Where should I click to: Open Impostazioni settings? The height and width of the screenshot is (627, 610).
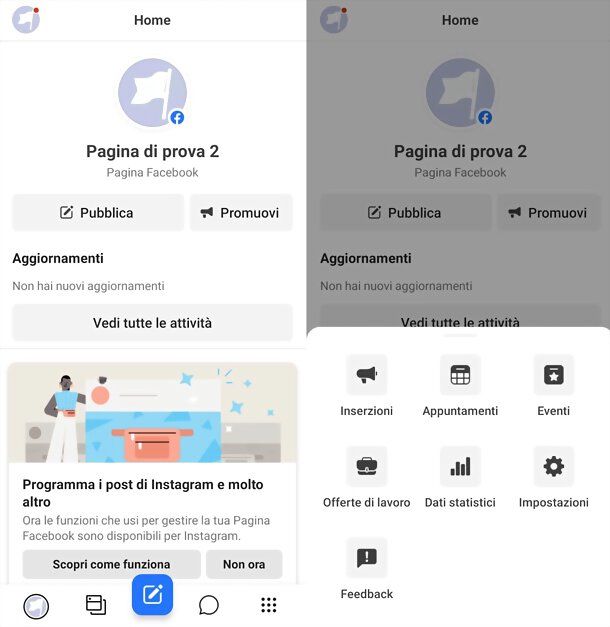tap(553, 467)
